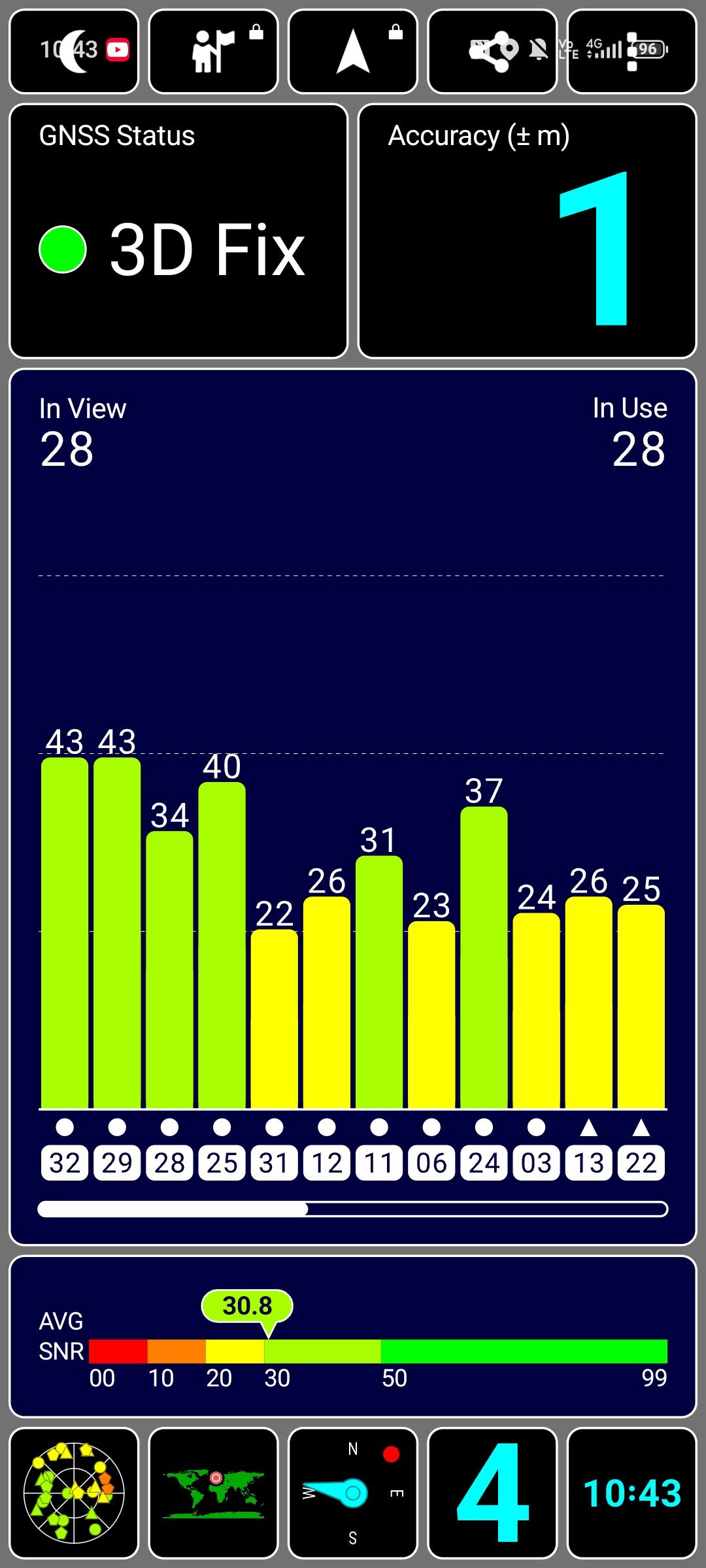Open the locked navigation arrow tile

click(x=353, y=51)
